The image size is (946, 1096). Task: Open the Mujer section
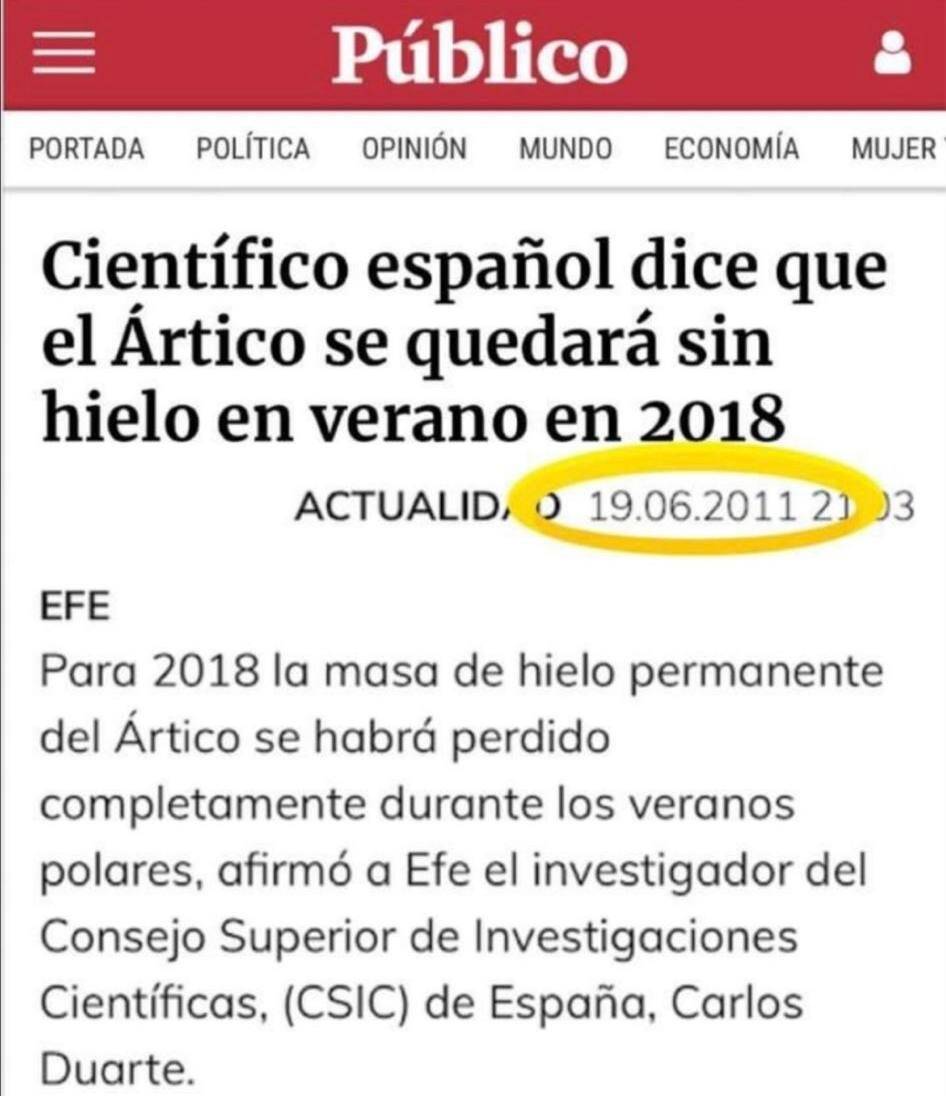tap(891, 149)
